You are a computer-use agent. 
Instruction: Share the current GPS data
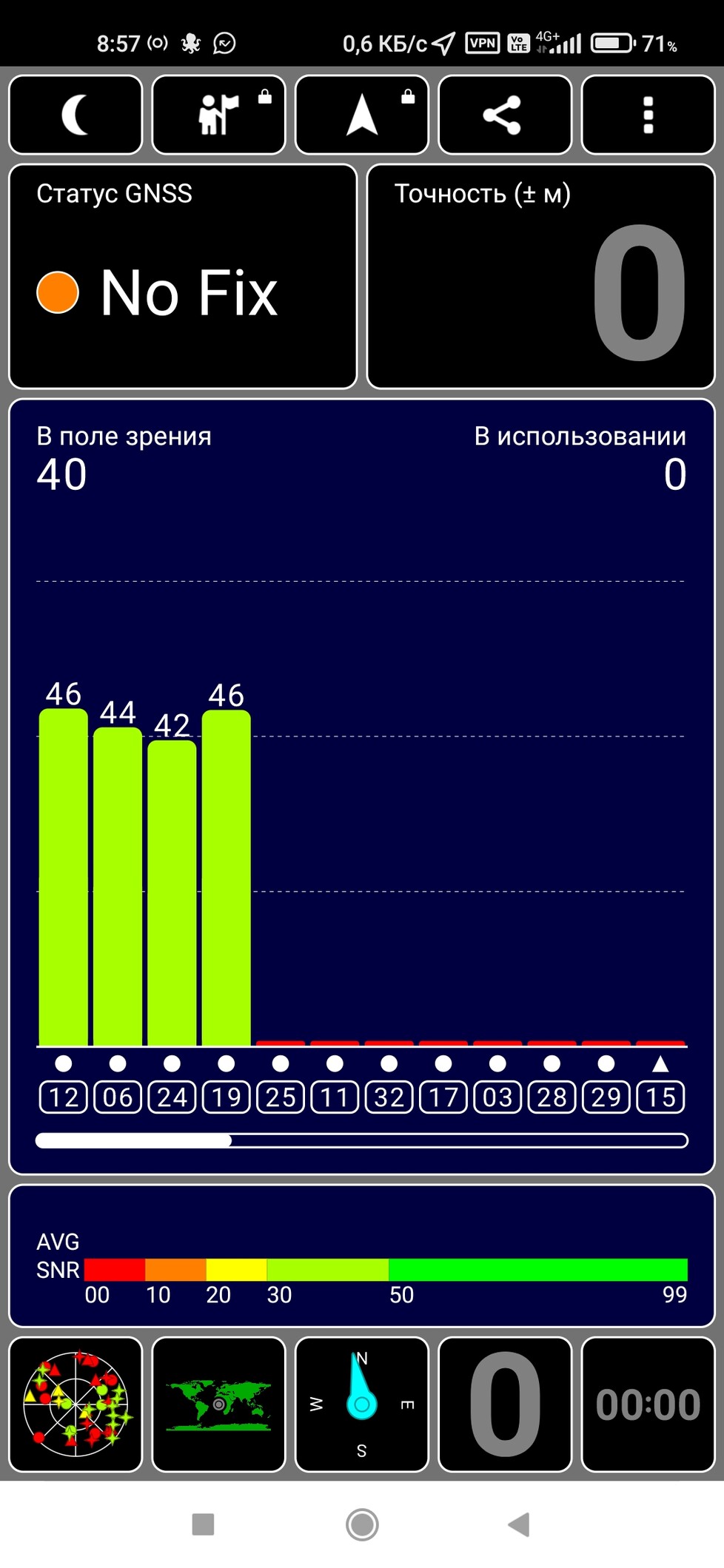(505, 115)
